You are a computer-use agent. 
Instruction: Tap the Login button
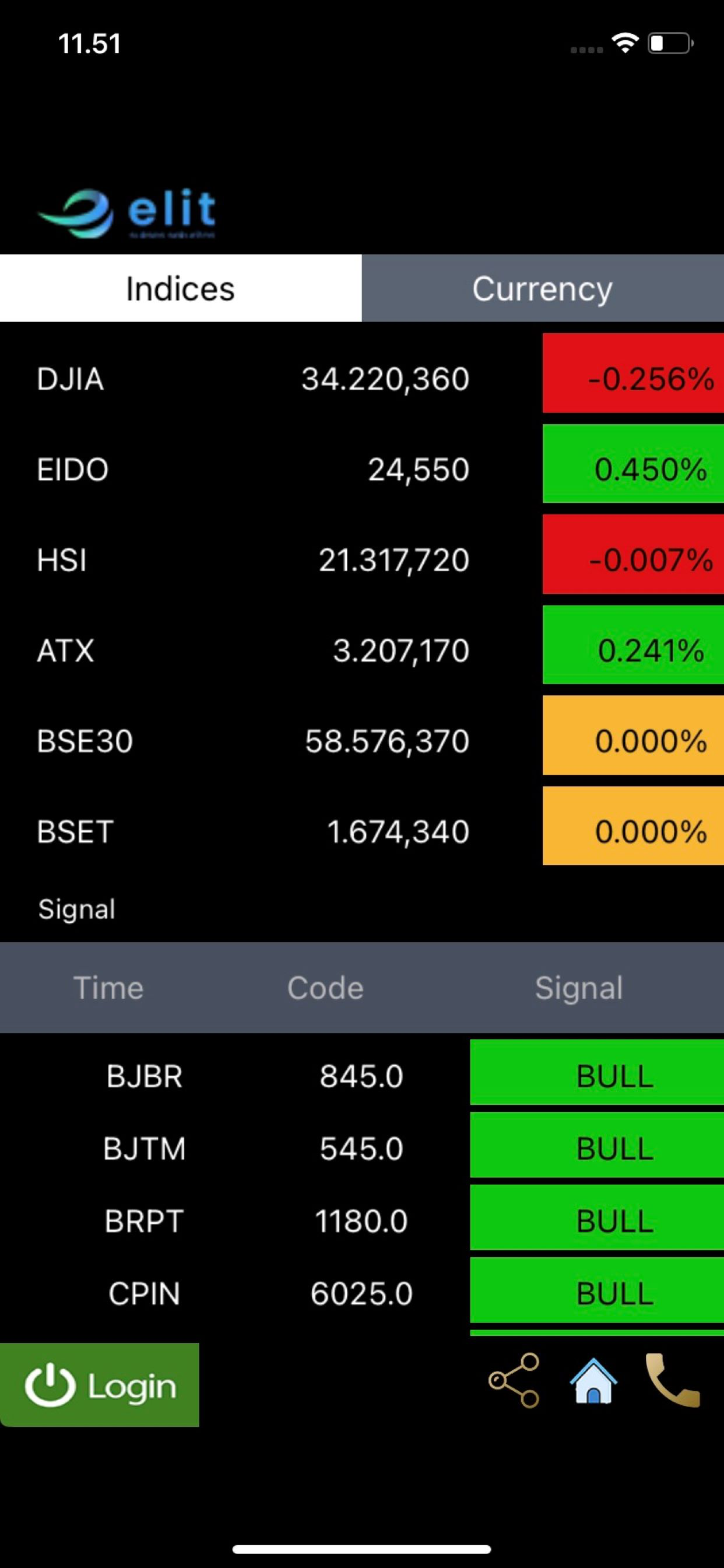coord(100,1386)
